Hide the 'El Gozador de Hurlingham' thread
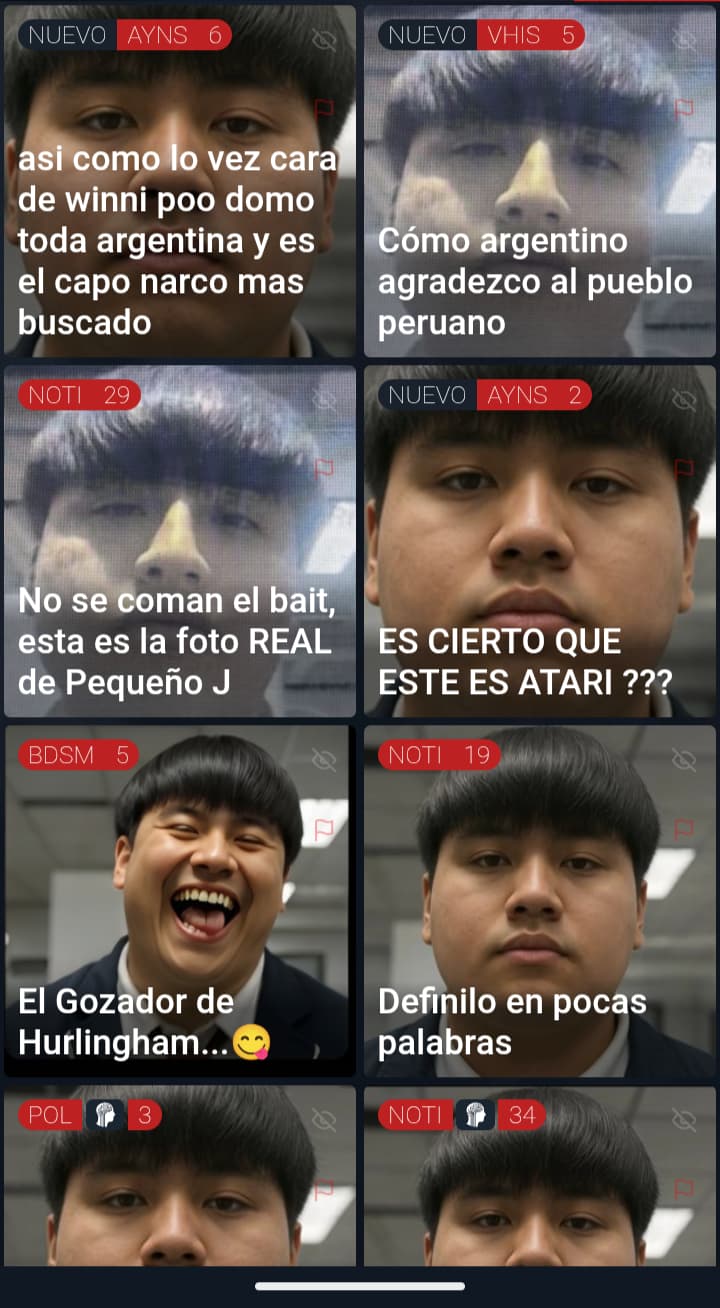 [324, 760]
